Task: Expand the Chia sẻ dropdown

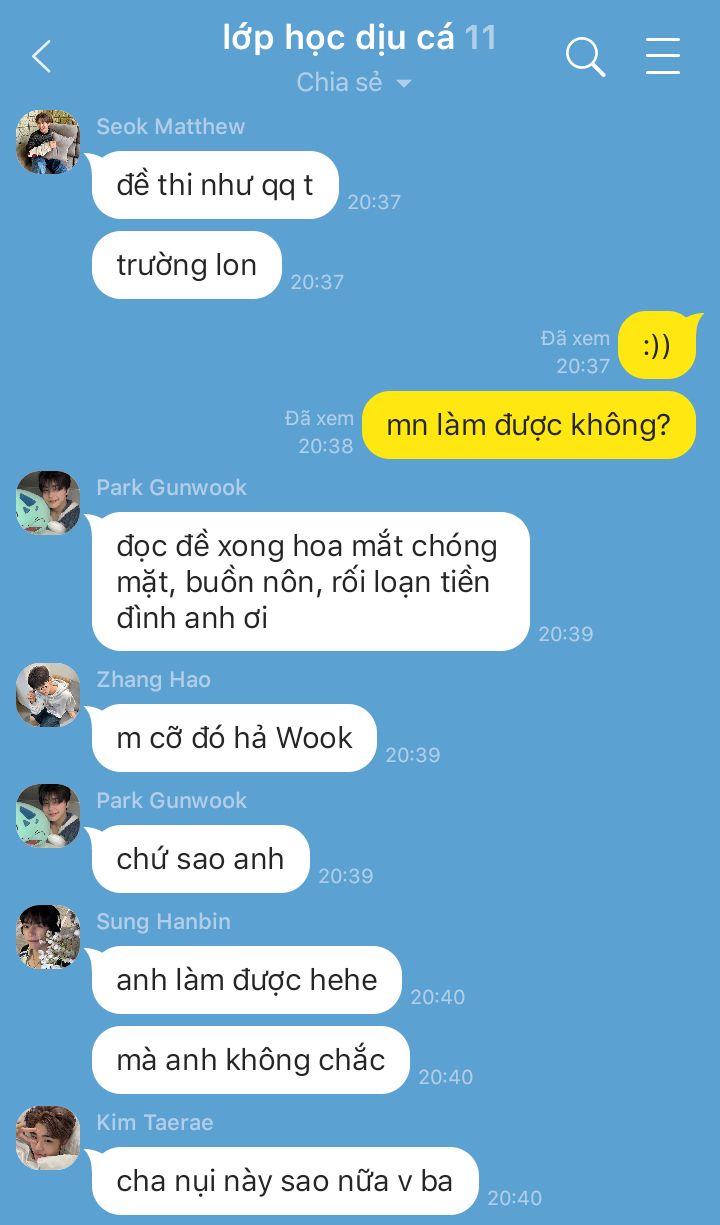Action: tap(355, 83)
